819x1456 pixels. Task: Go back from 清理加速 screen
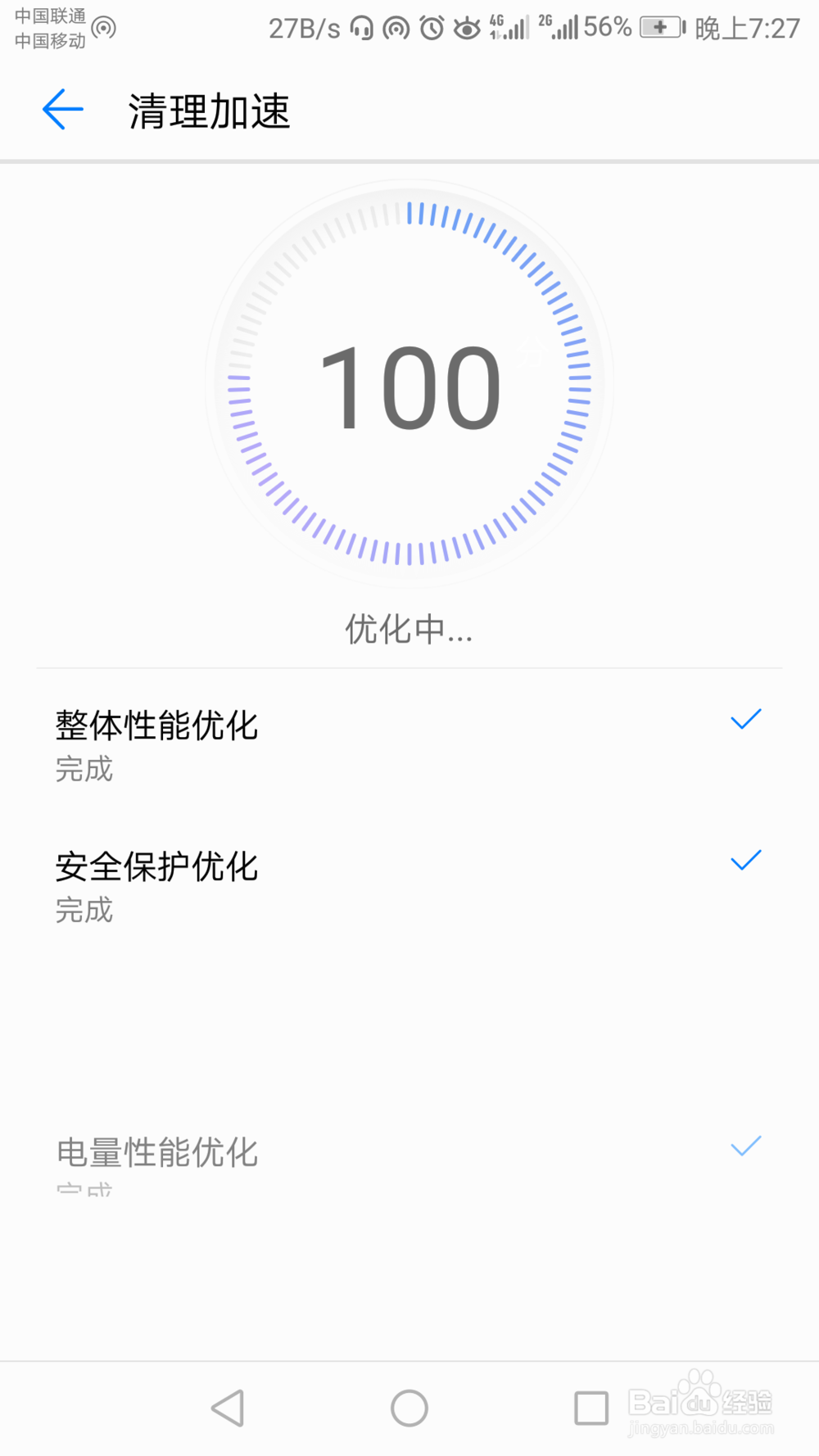tap(63, 110)
